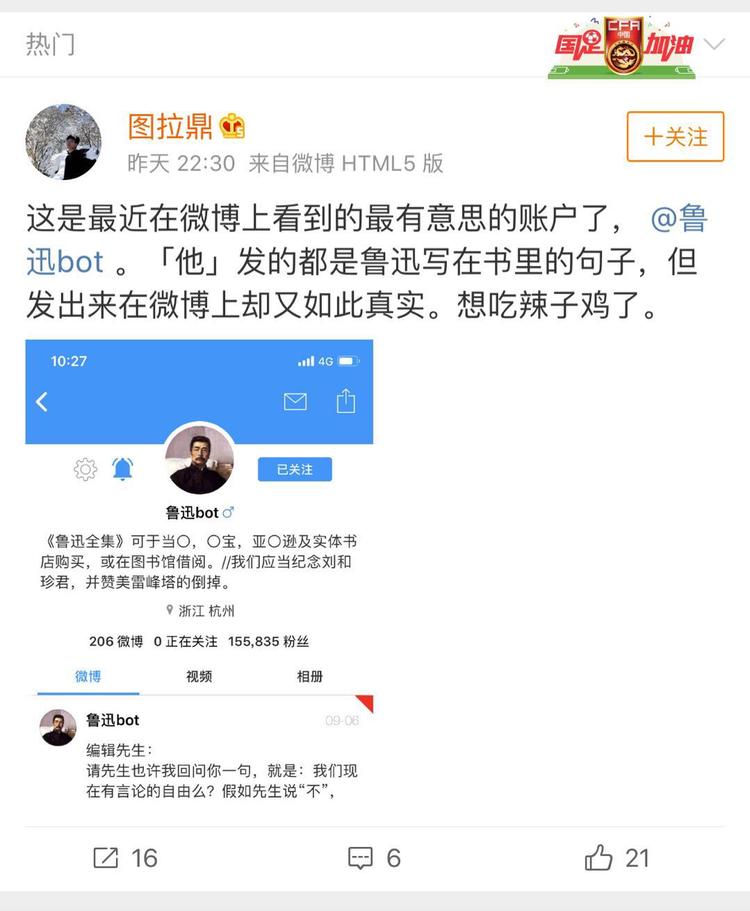
Task: Like the post with 21 likes
Action: click(x=616, y=857)
